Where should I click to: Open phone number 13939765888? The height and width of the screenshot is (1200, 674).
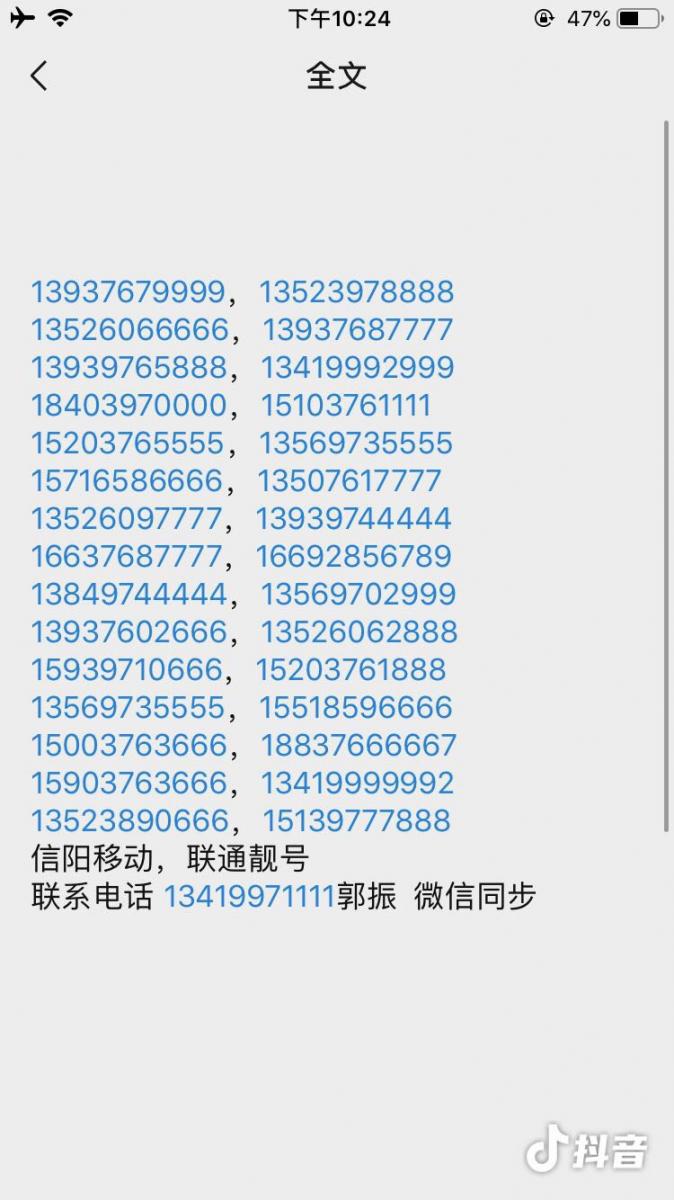(129, 368)
